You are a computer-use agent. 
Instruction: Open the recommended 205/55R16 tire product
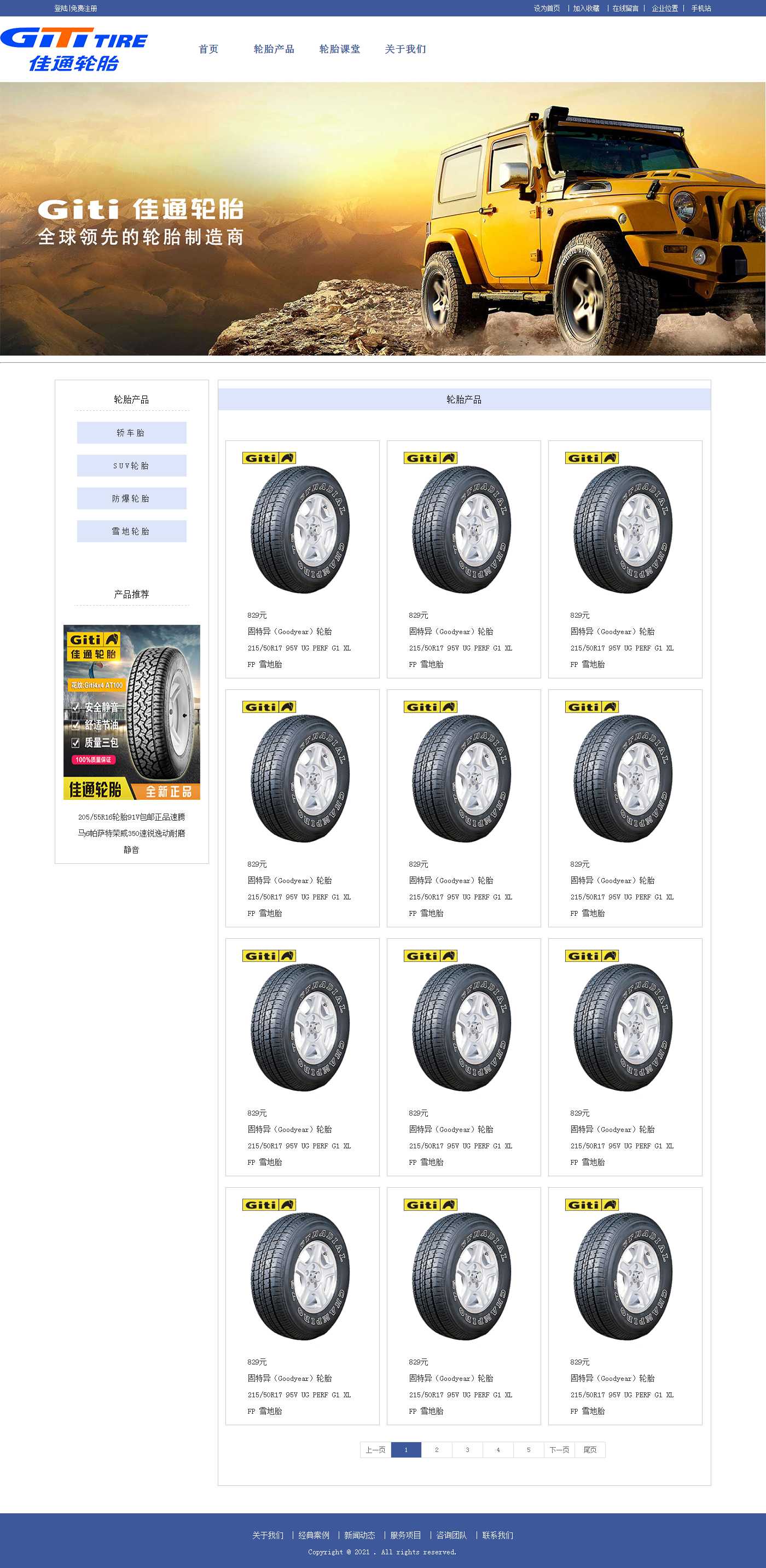coord(131,712)
